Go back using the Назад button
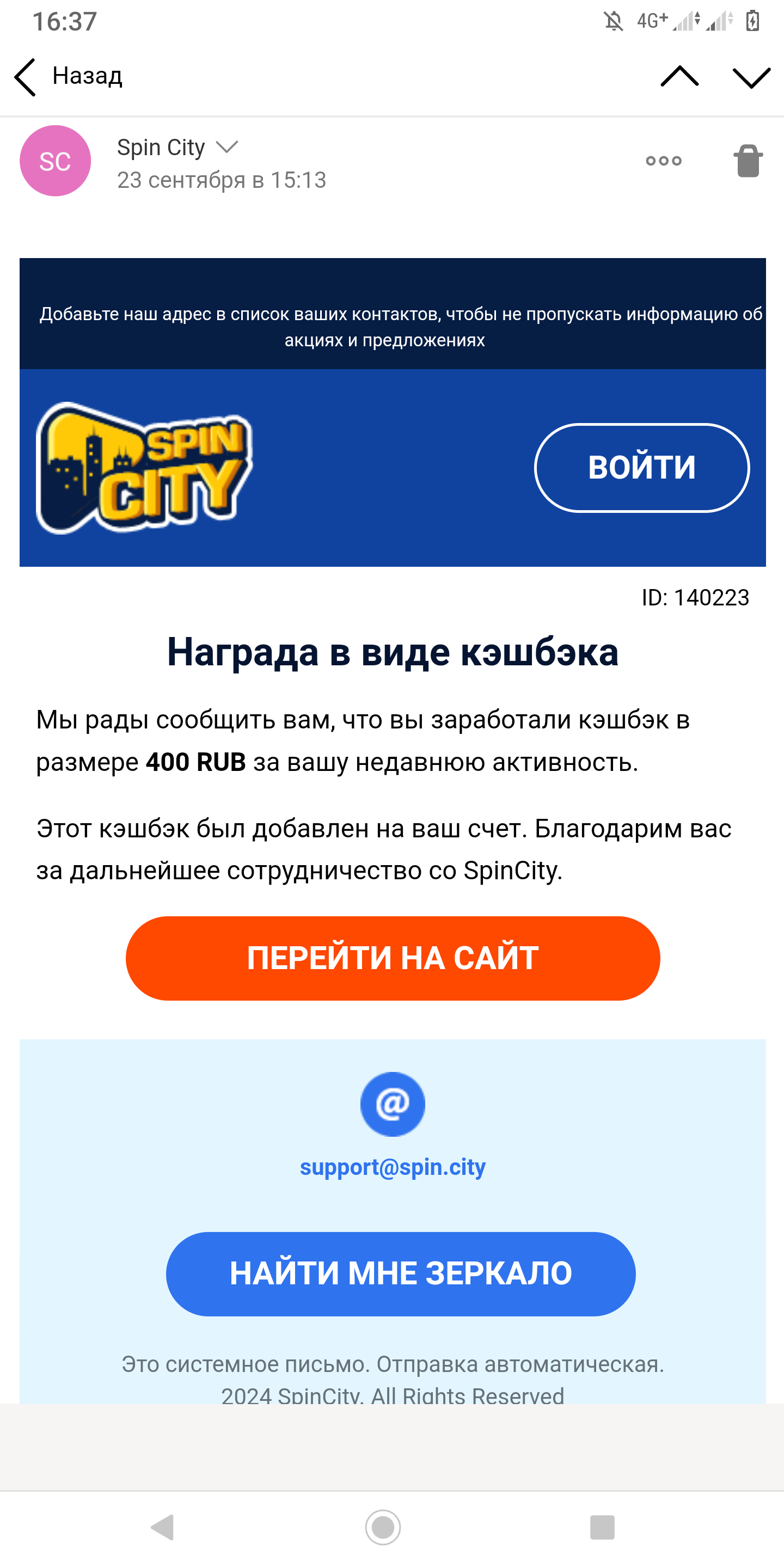 point(68,77)
